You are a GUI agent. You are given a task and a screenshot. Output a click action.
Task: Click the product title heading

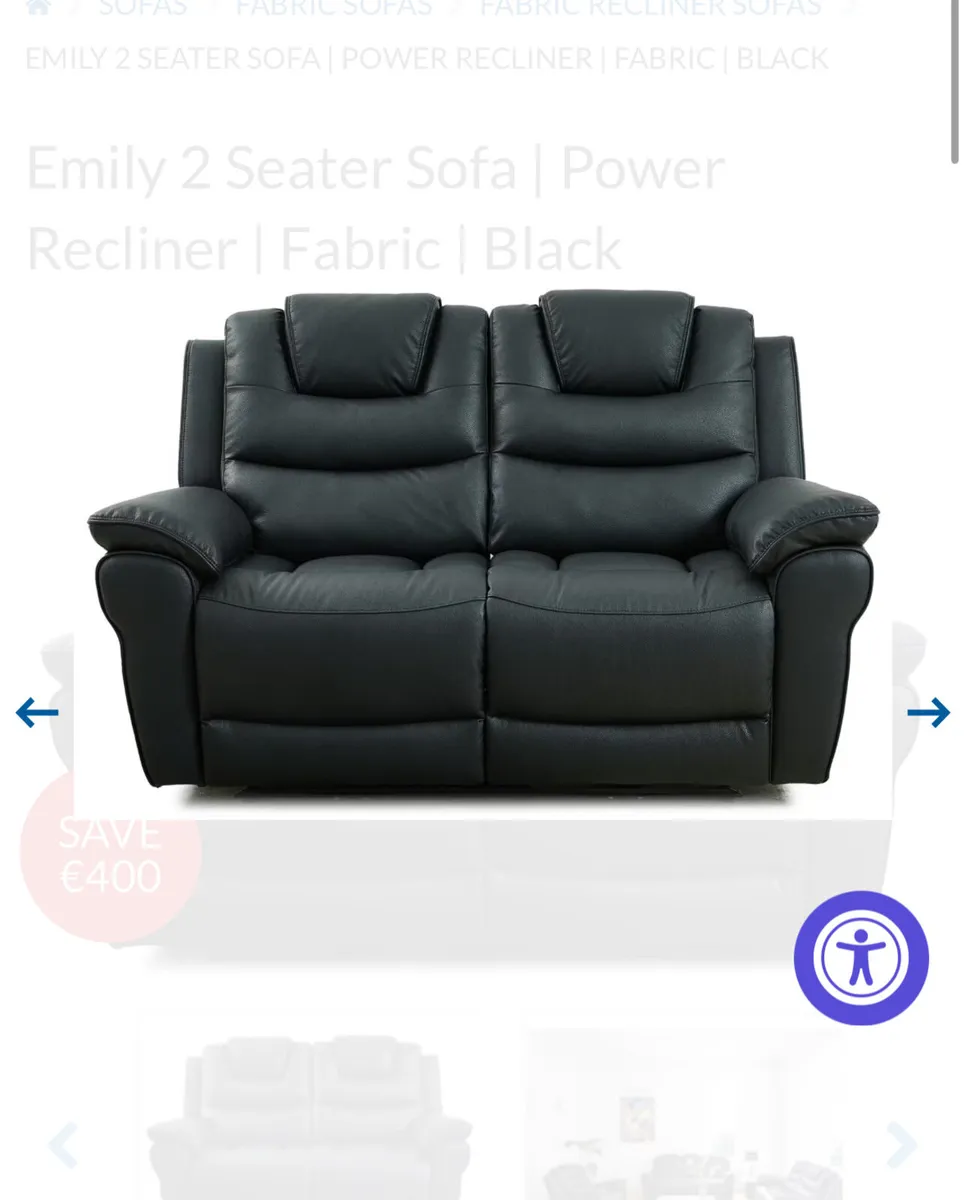375,208
